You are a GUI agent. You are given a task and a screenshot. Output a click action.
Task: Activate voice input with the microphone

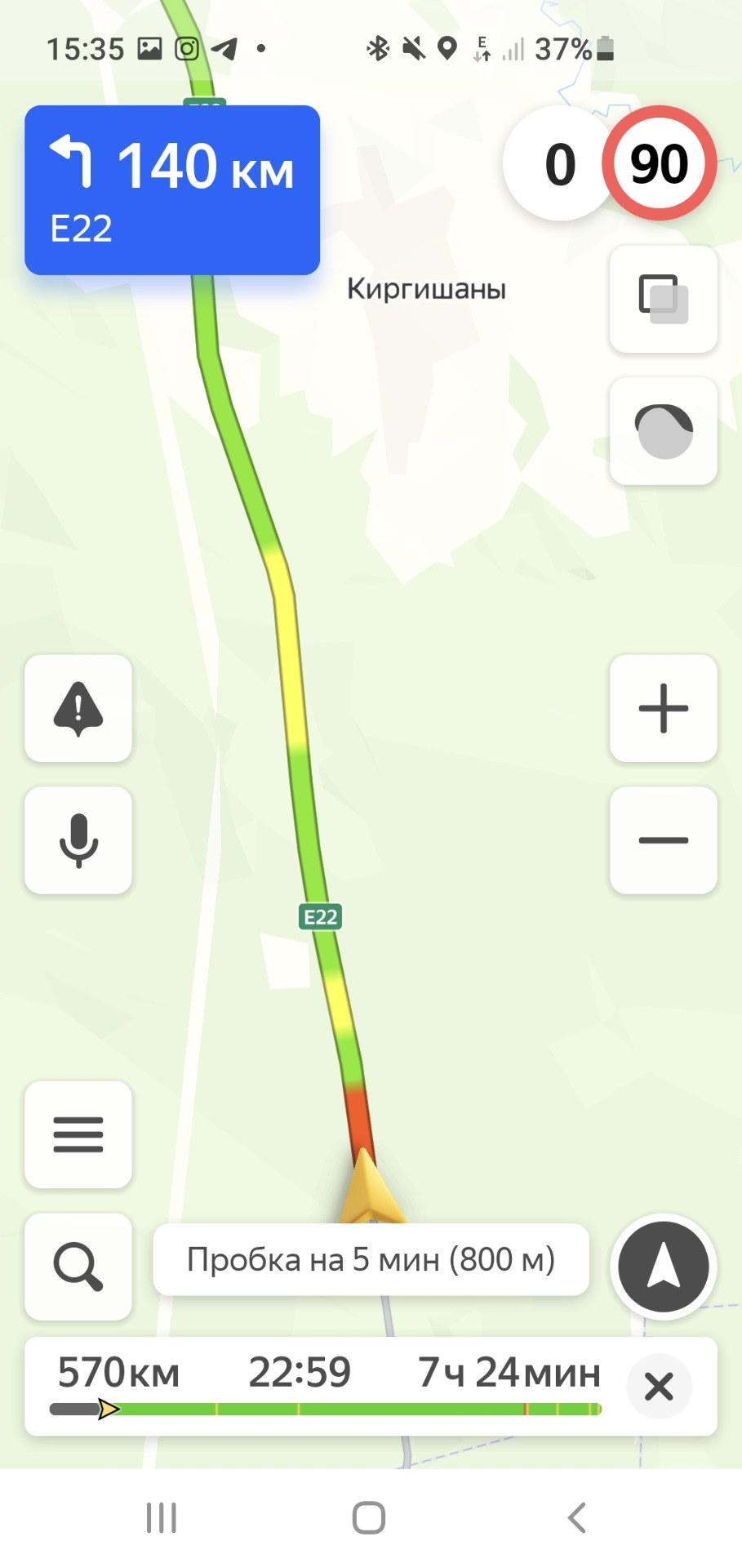tap(78, 840)
